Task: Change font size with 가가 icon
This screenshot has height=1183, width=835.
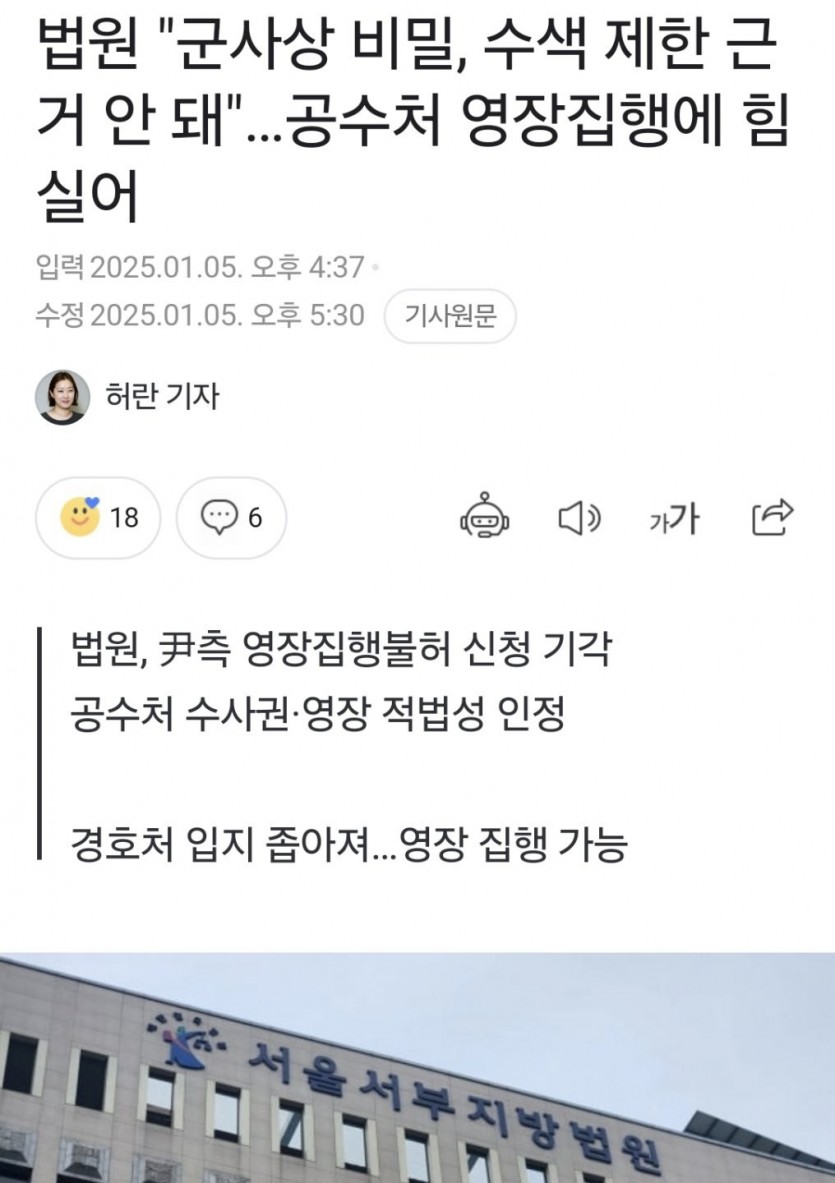Action: click(x=675, y=517)
